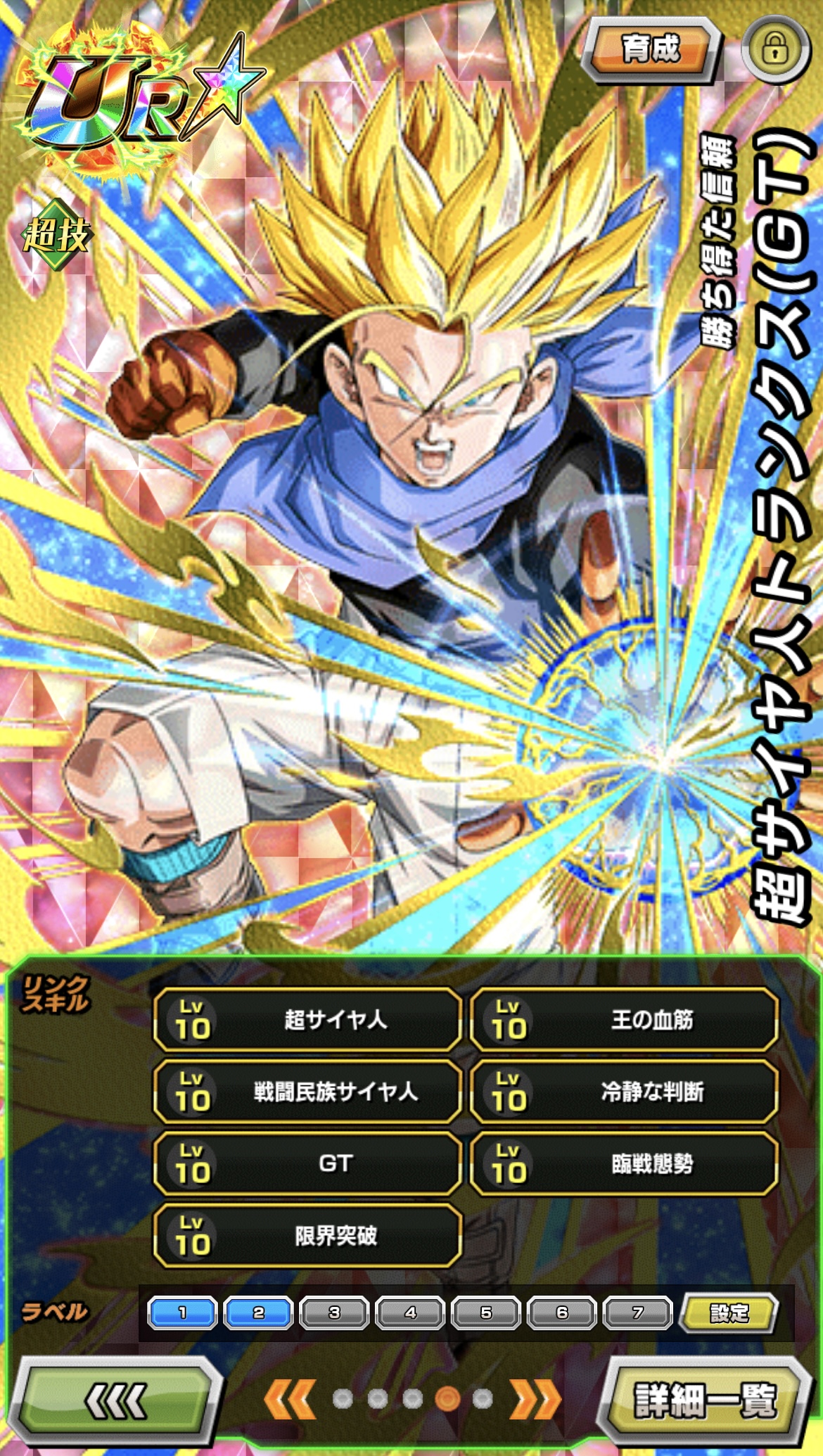Open the 超サイヤ人 link skill

(x=307, y=1020)
